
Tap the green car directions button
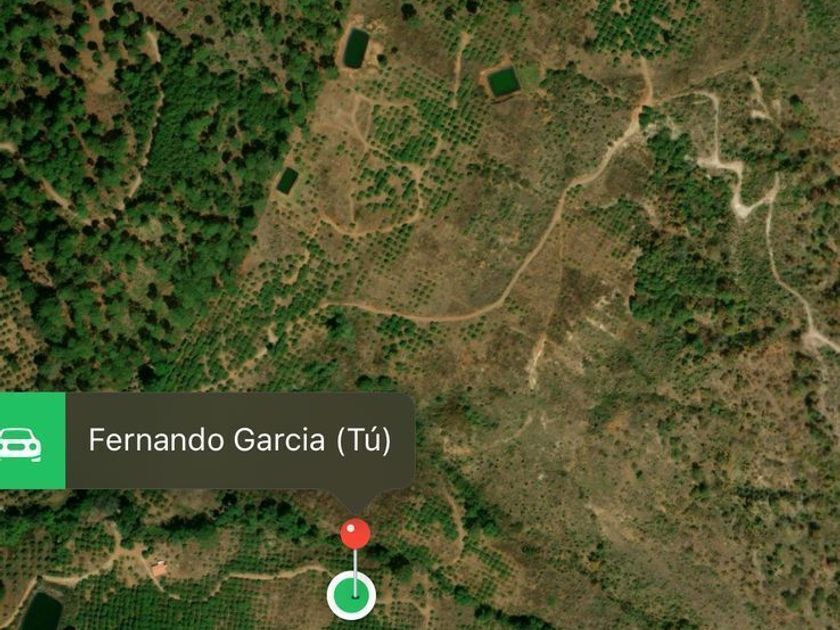(31, 441)
